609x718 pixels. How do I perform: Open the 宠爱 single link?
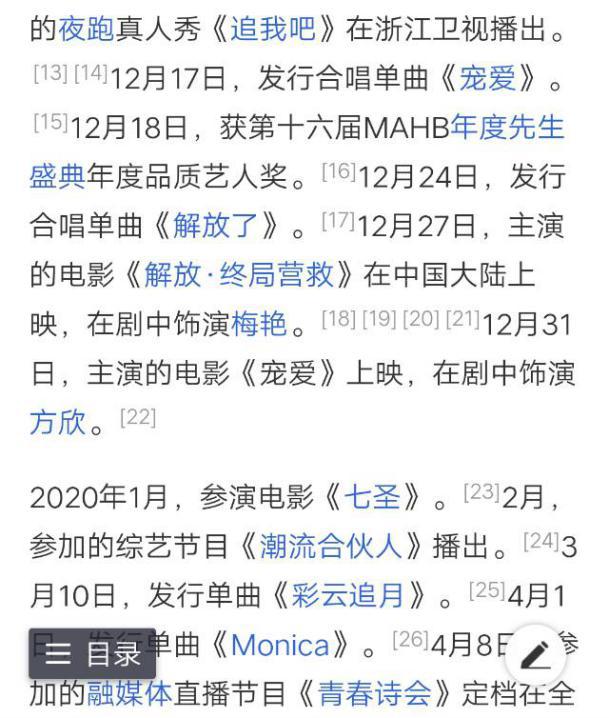487,78
